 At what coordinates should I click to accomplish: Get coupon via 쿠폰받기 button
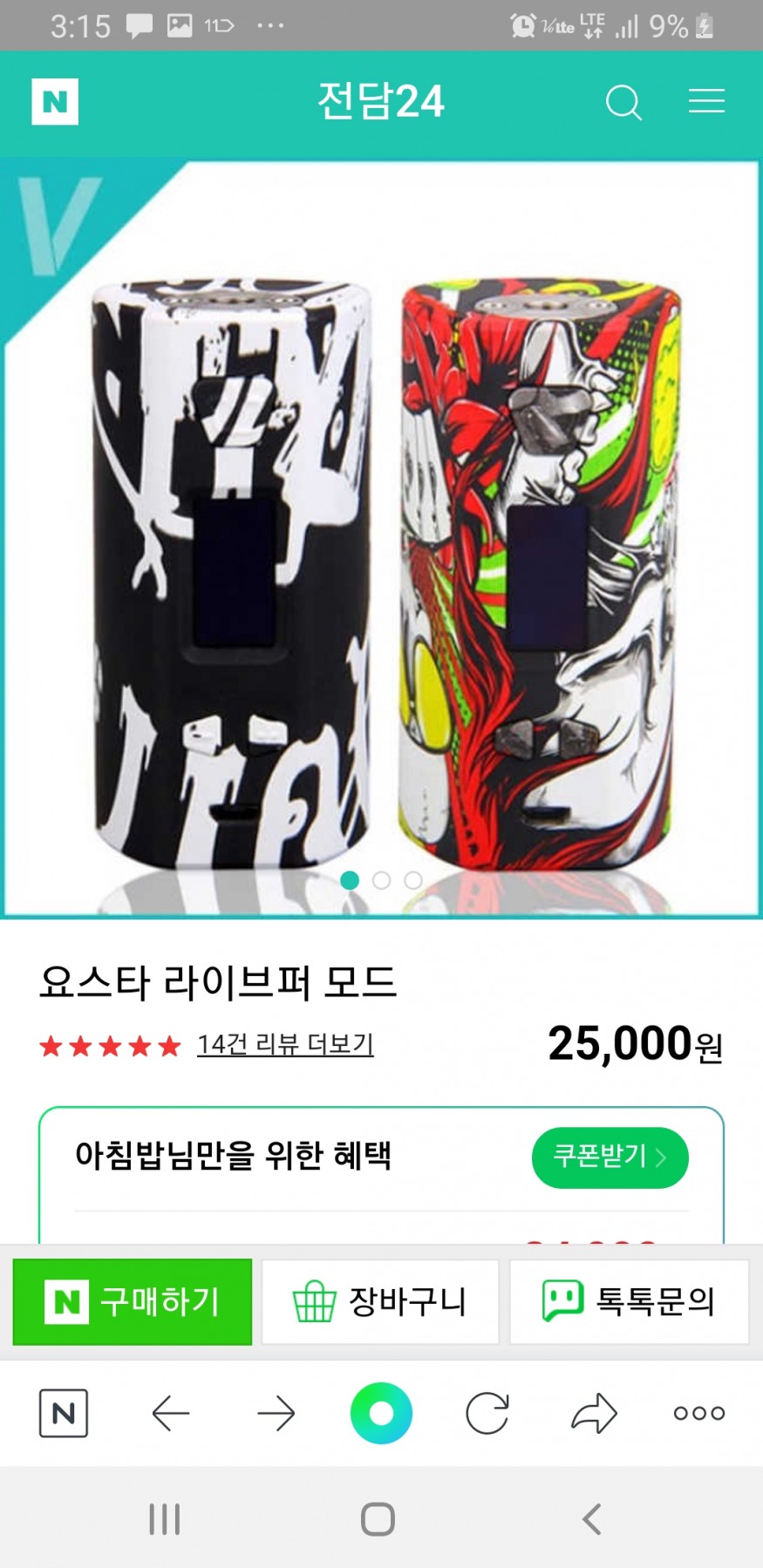610,1157
